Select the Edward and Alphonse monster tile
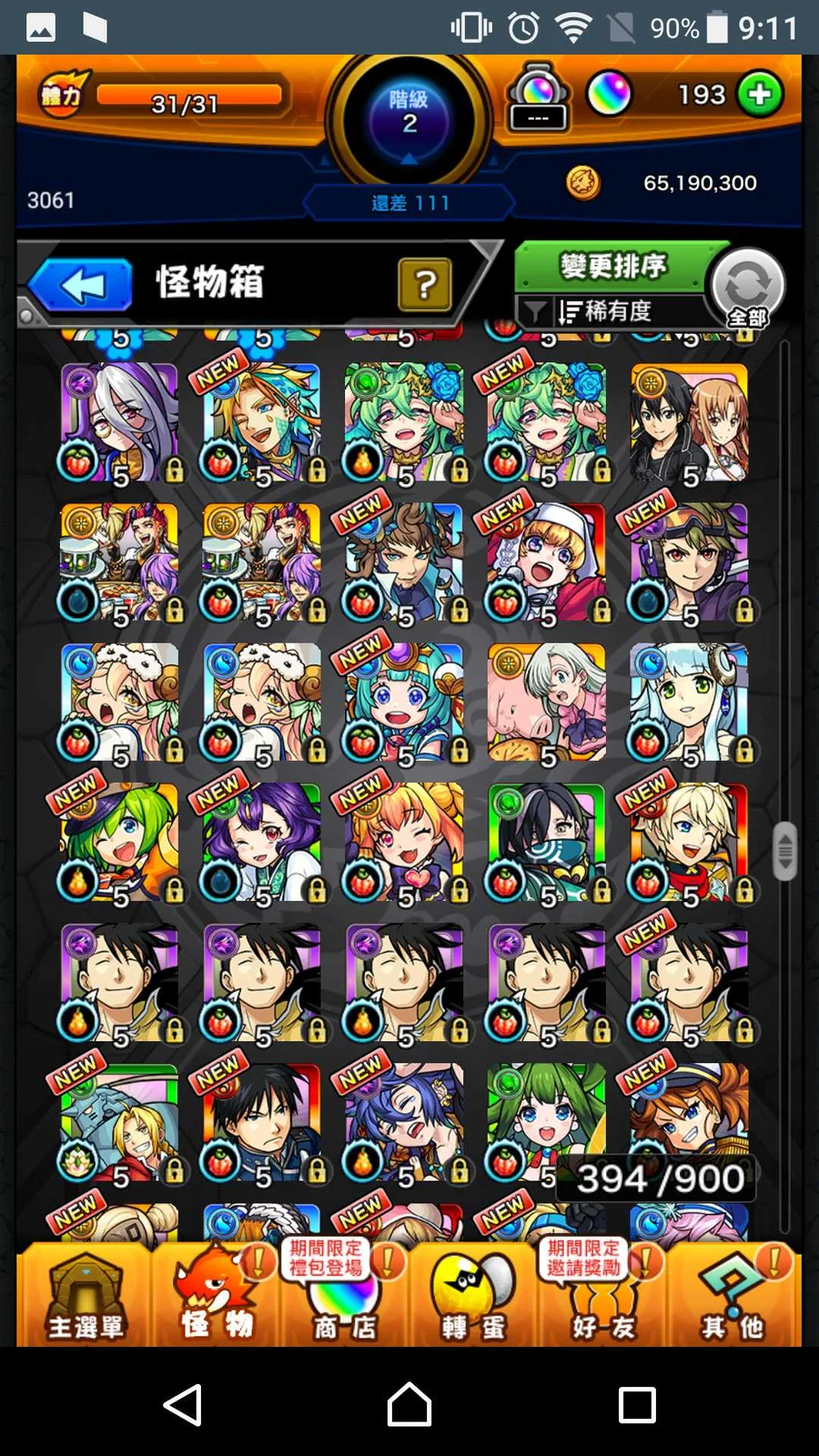Screen dimensions: 819x1456 pyautogui.click(x=119, y=1123)
